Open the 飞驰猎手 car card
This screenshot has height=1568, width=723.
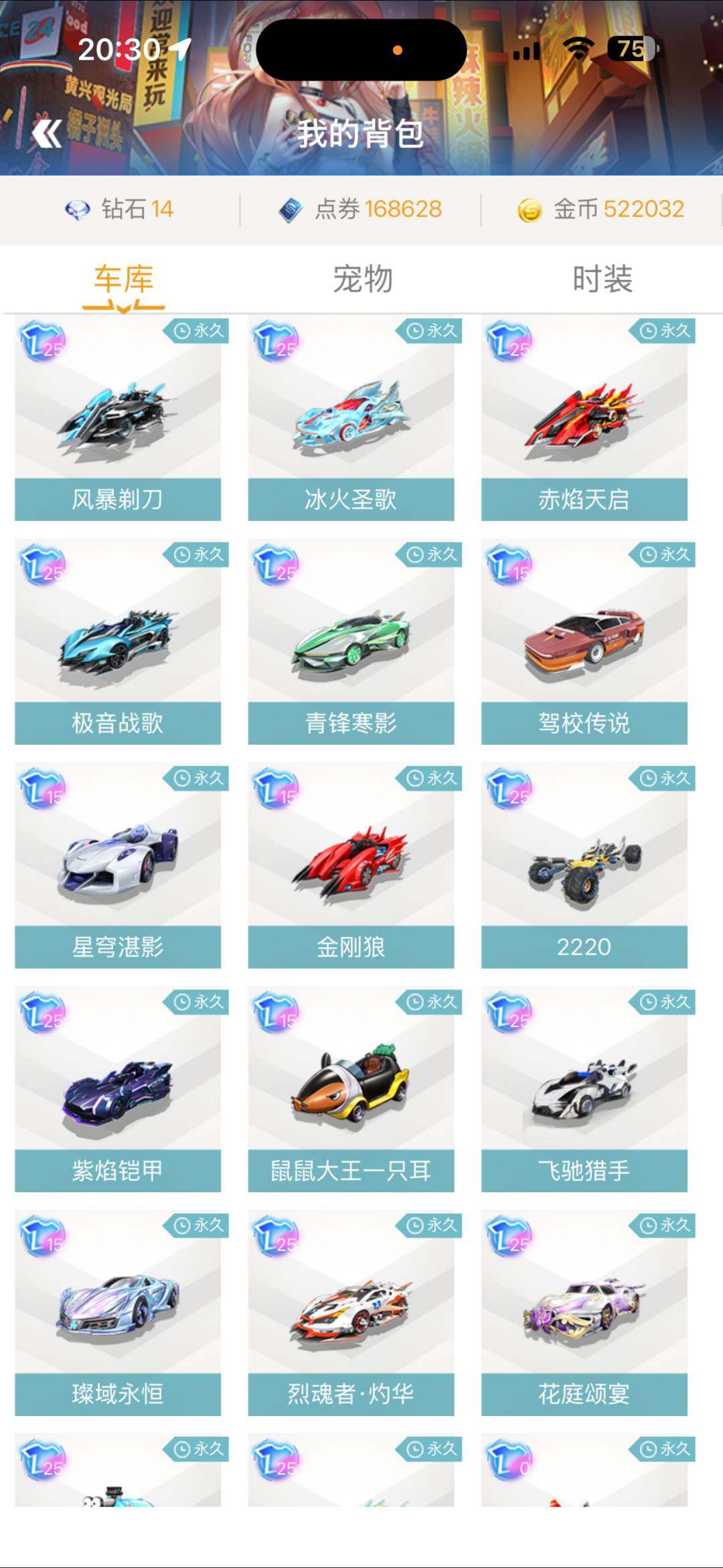(x=584, y=1090)
